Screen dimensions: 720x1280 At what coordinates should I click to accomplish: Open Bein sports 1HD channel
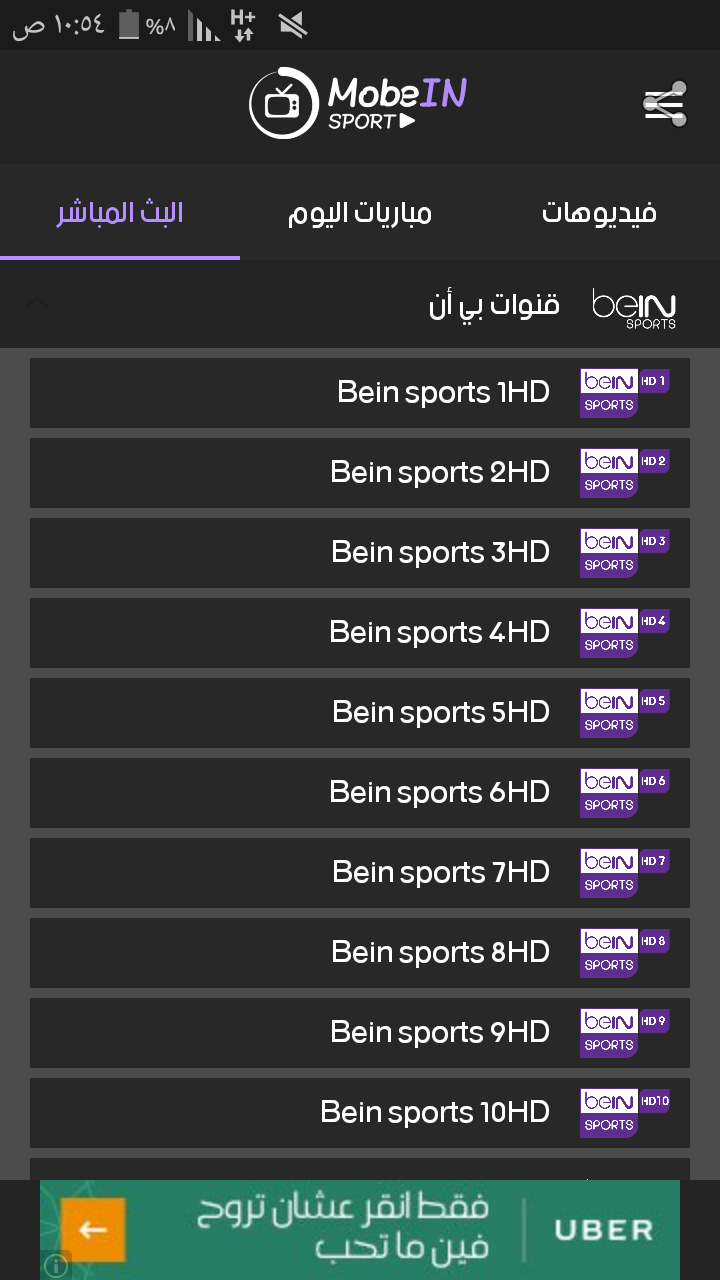(360, 393)
